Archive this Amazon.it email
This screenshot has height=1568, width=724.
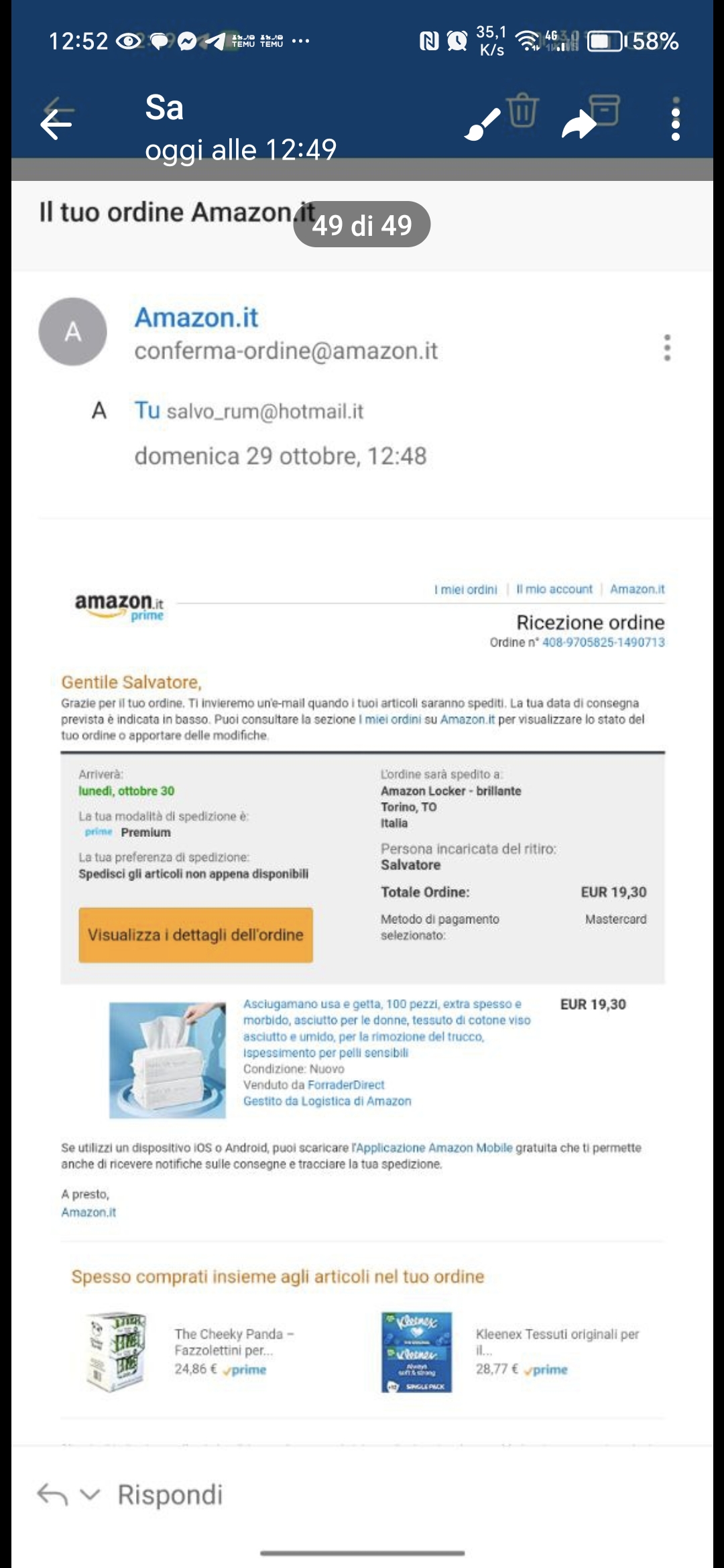click(x=605, y=111)
